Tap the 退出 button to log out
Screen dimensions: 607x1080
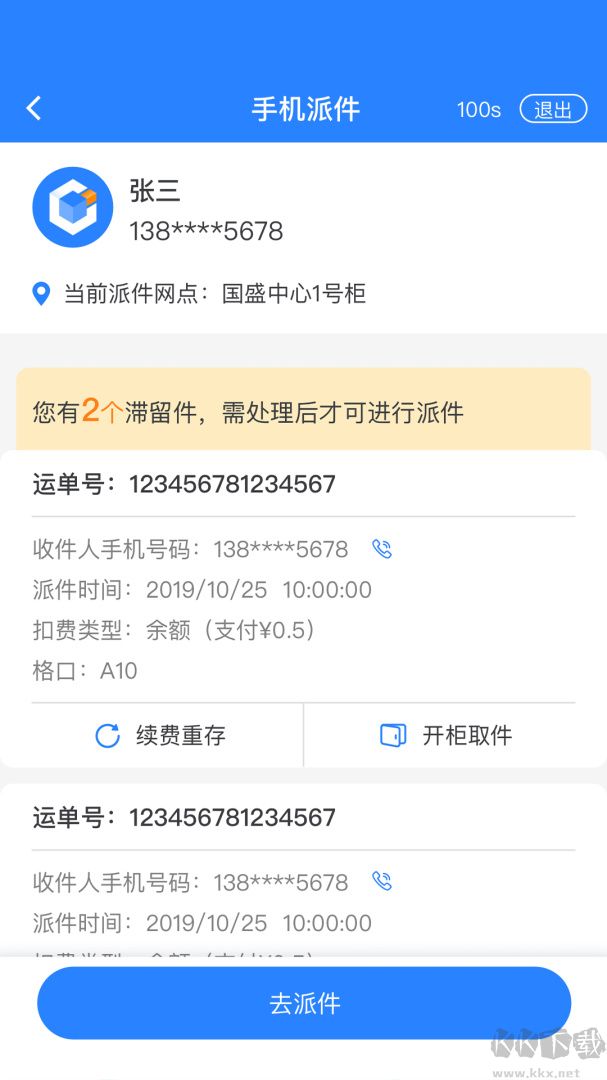(553, 109)
